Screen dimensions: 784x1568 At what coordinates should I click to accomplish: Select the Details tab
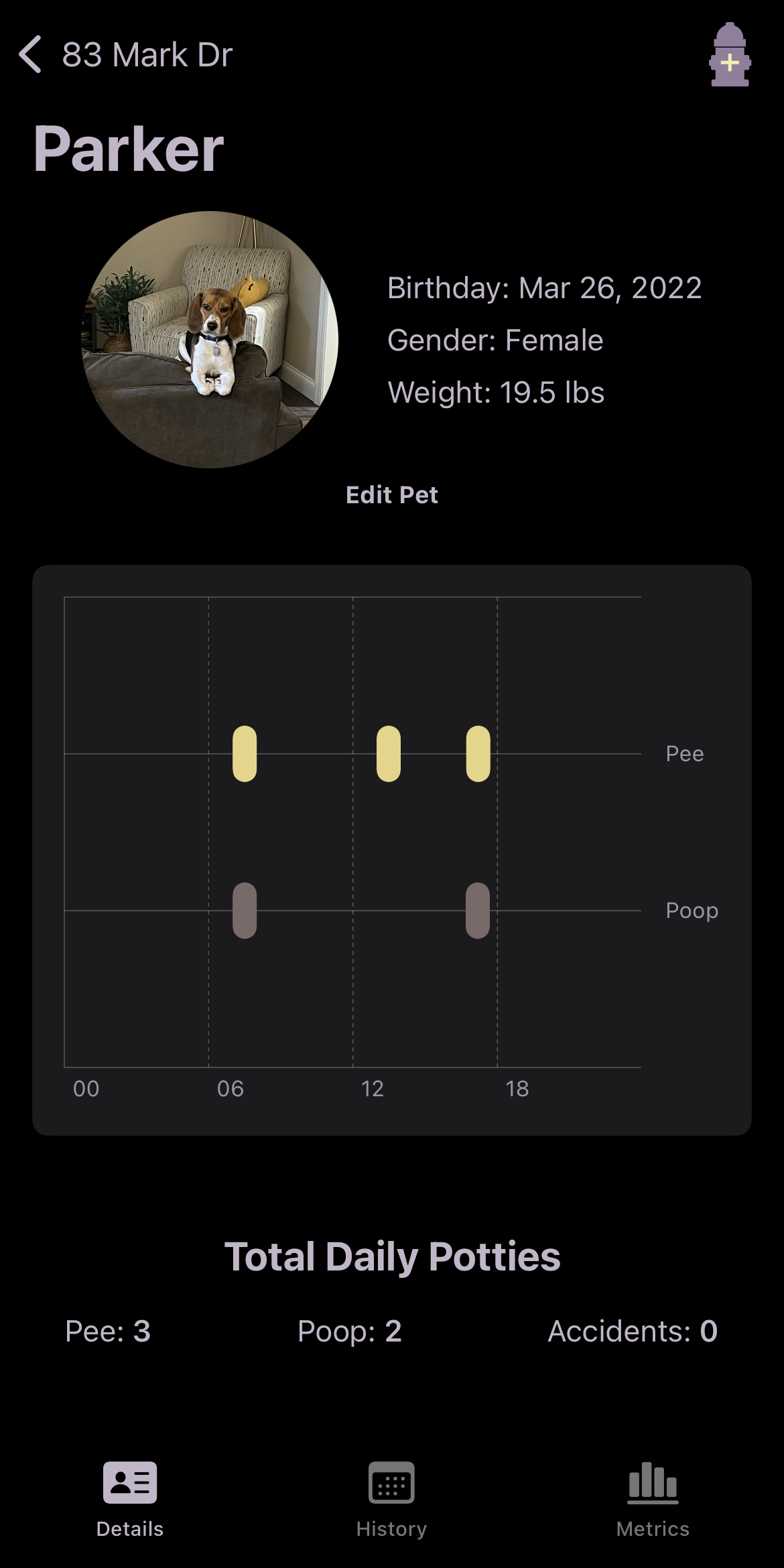(130, 1500)
